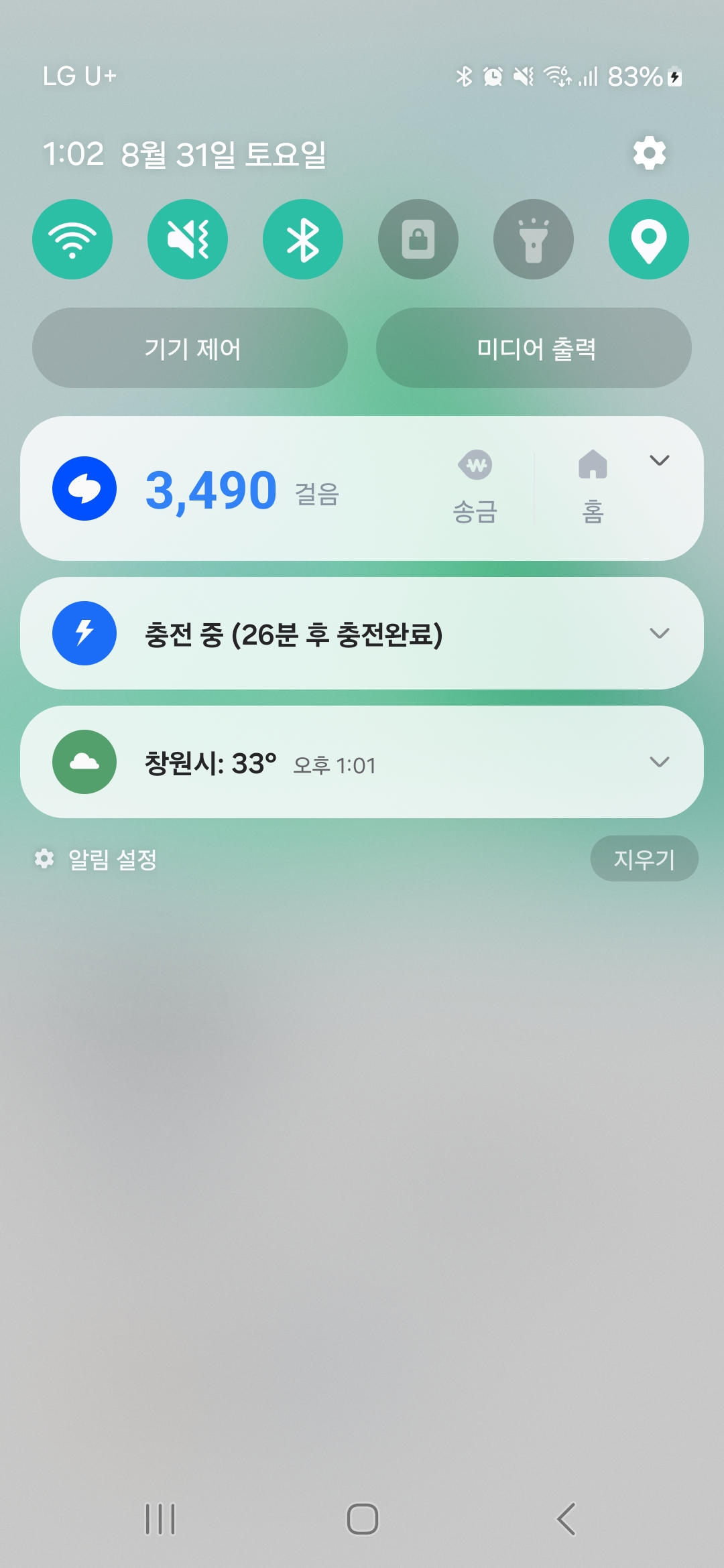Open settings via the gear icon
The width and height of the screenshot is (724, 1568).
pos(649,153)
